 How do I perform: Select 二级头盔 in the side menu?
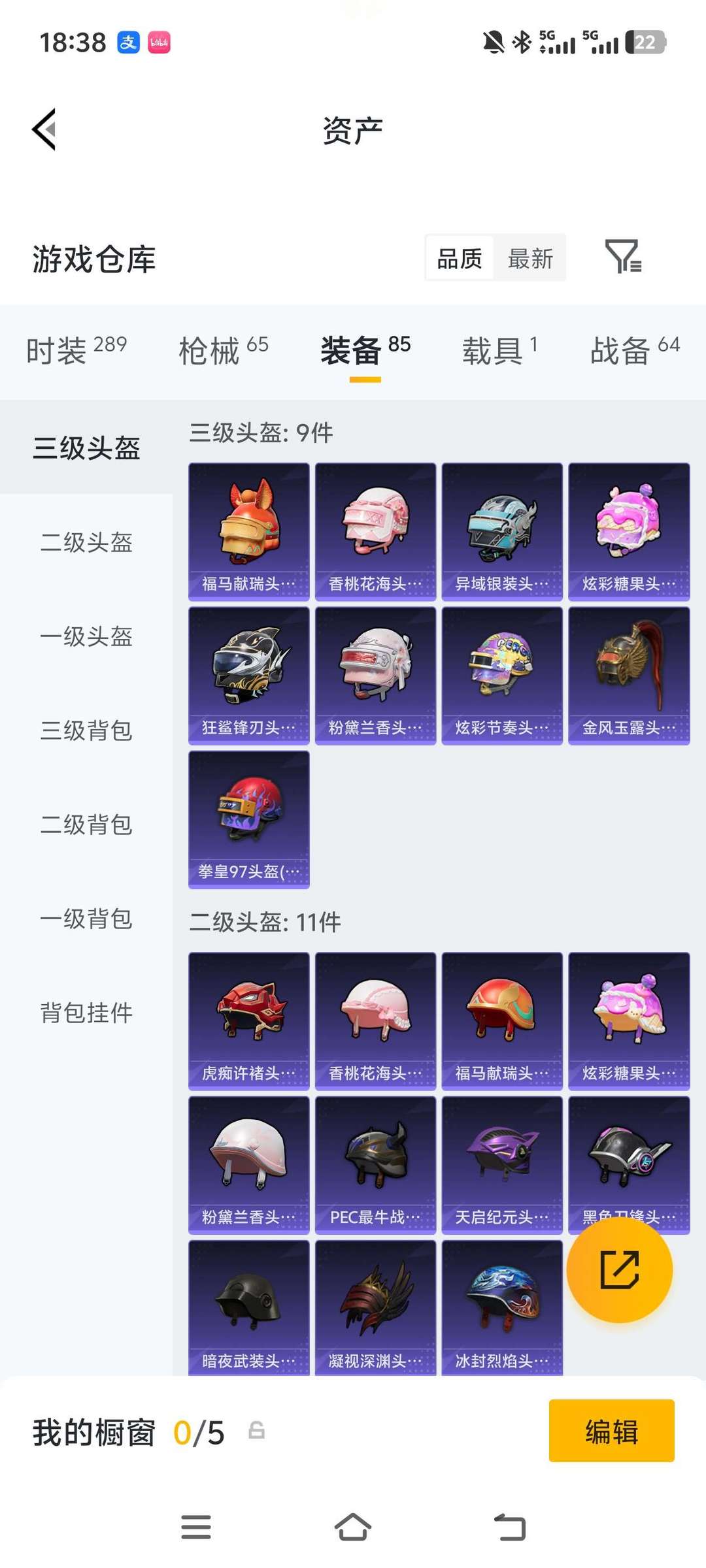click(86, 542)
